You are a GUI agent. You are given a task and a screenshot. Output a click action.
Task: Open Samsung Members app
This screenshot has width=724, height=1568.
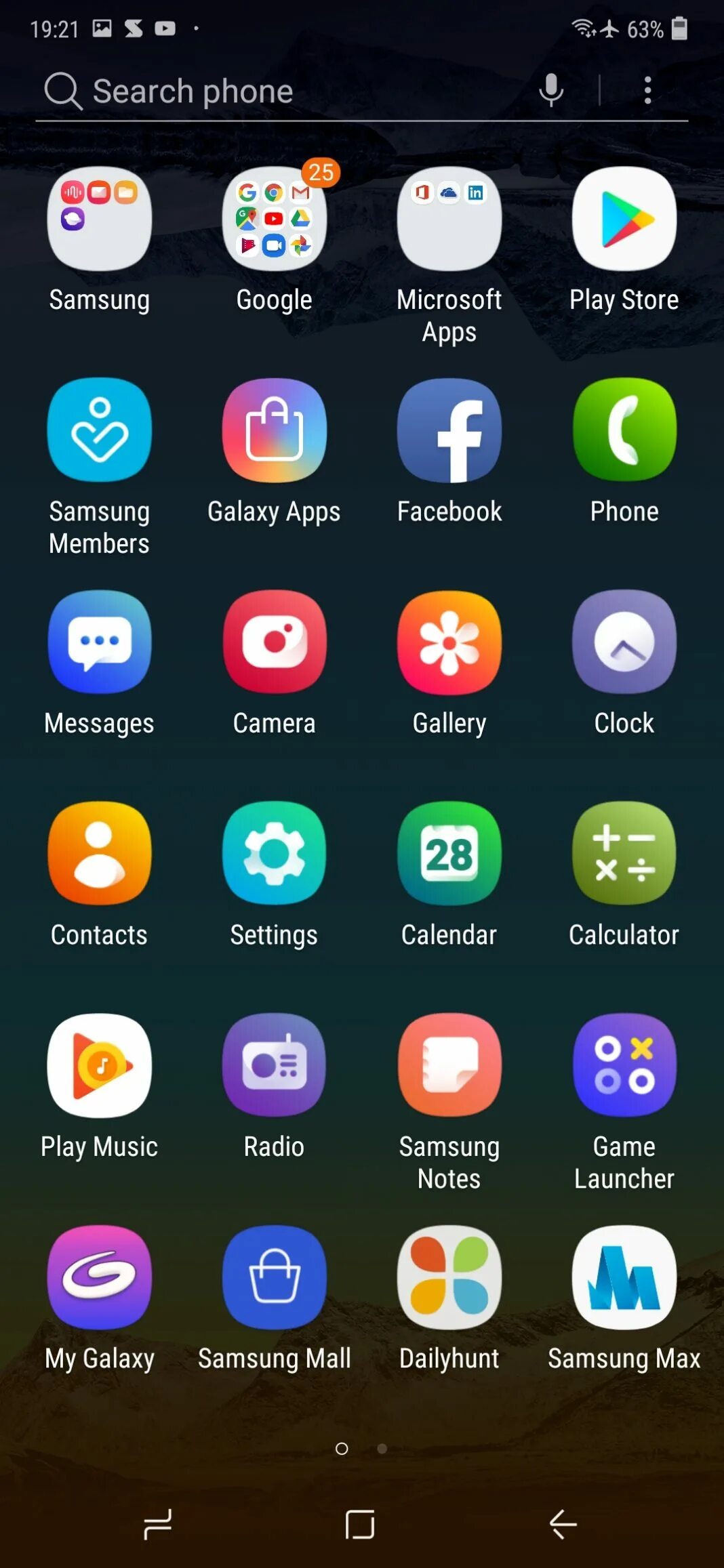click(x=100, y=431)
